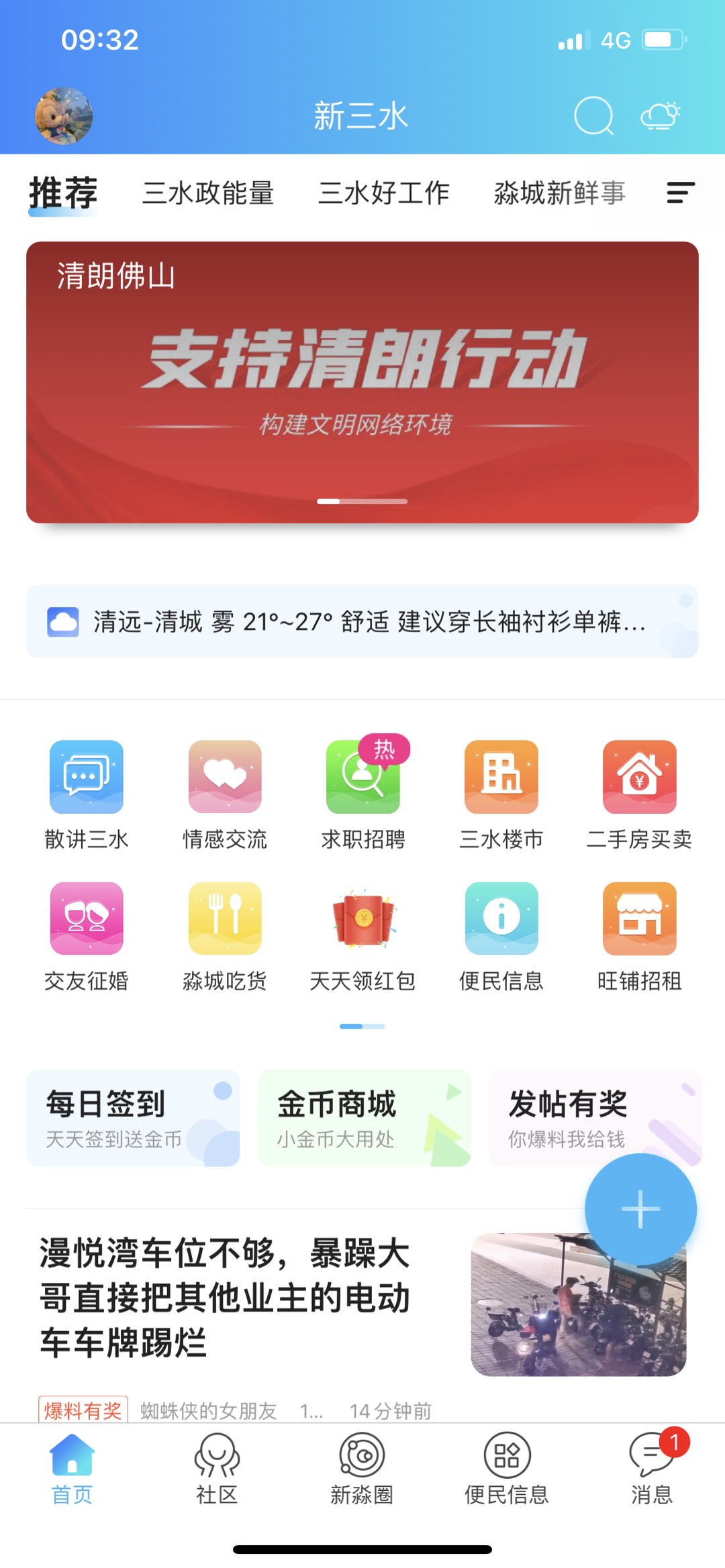The image size is (725, 1568).
Task: Open the 金币商城 coin mall card
Action: 364,1118
